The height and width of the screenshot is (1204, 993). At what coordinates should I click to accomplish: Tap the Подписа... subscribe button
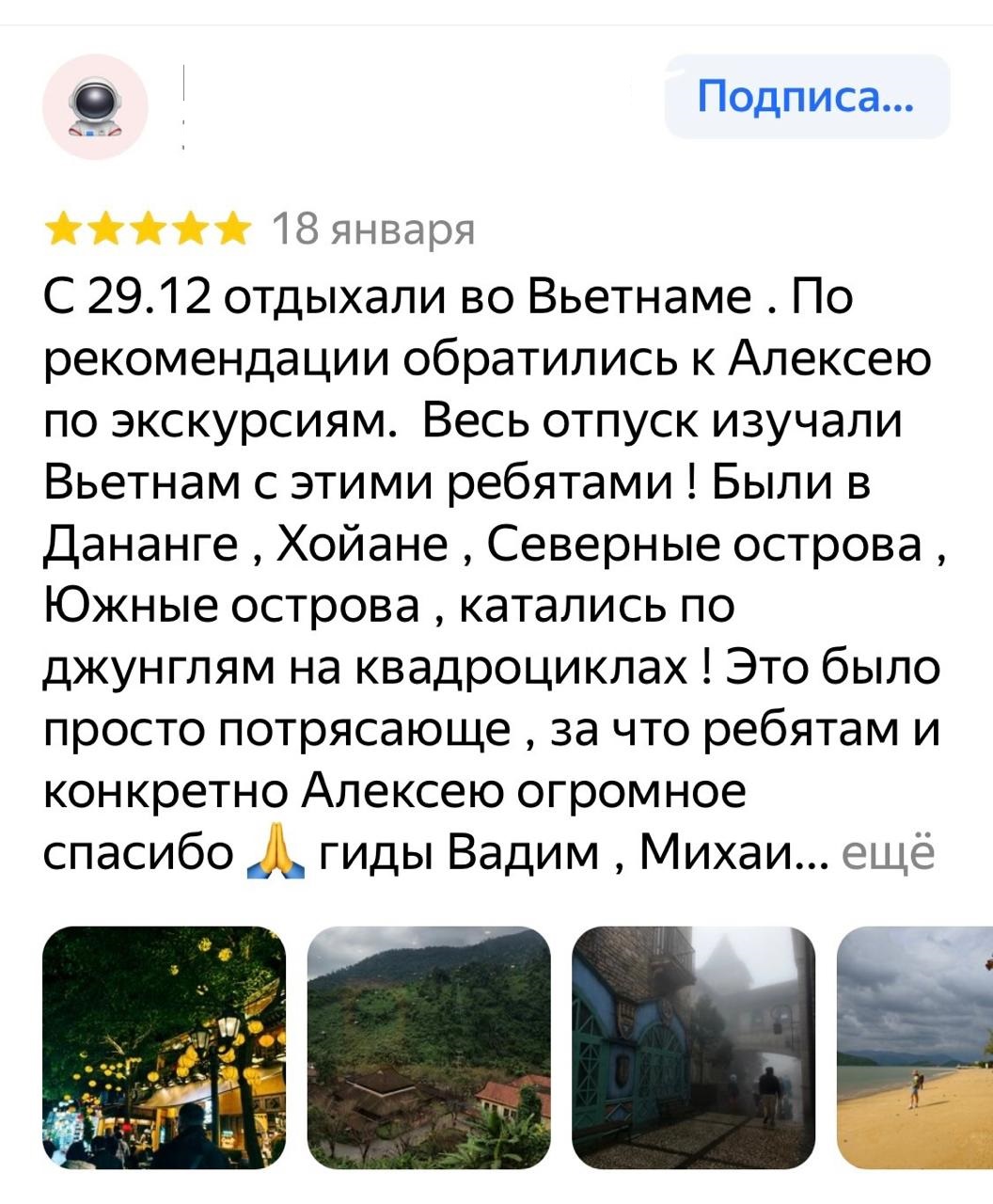(807, 97)
